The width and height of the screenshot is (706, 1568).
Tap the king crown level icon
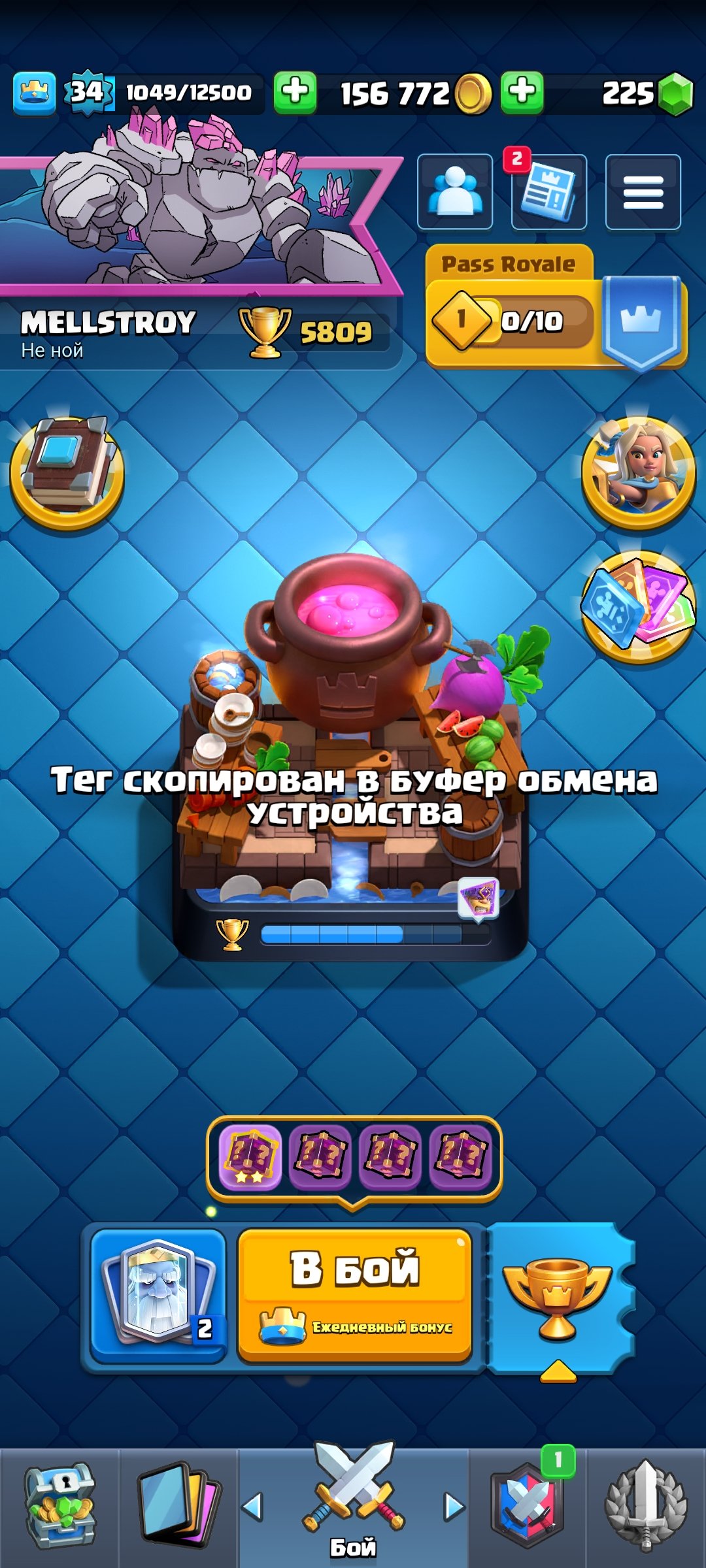click(35, 93)
